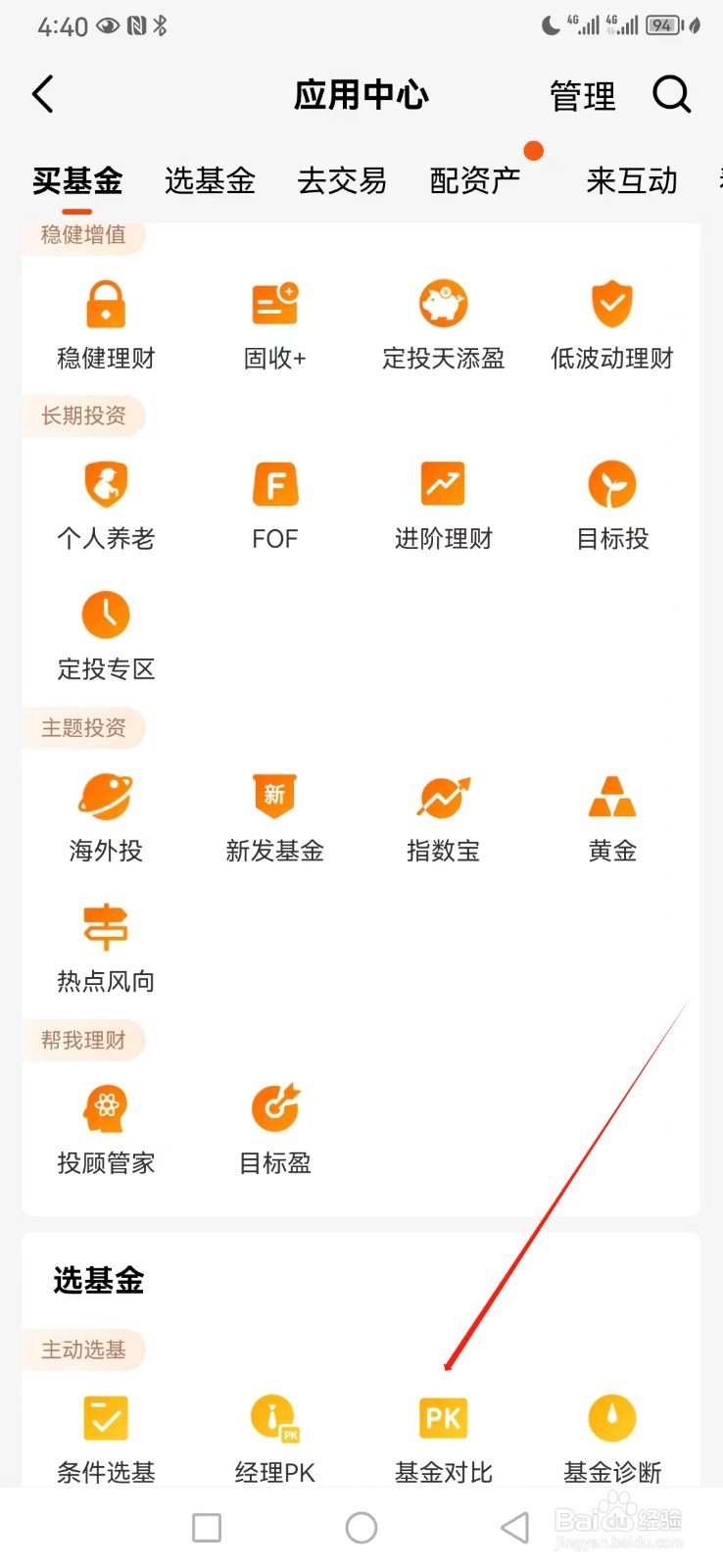The width and height of the screenshot is (723, 1568).
Task: Open 低波动理财
Action: pyautogui.click(x=612, y=325)
